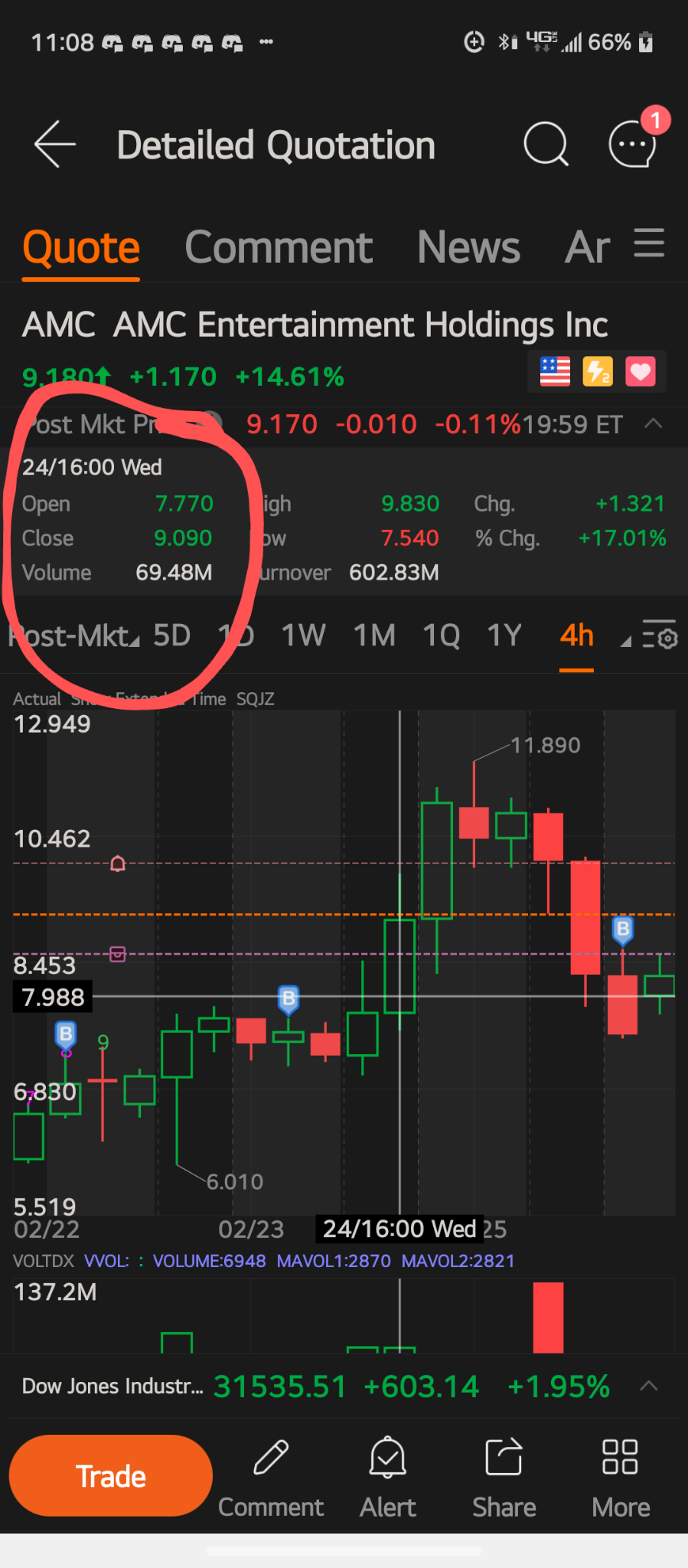Select the 1Q chart period

point(441,635)
